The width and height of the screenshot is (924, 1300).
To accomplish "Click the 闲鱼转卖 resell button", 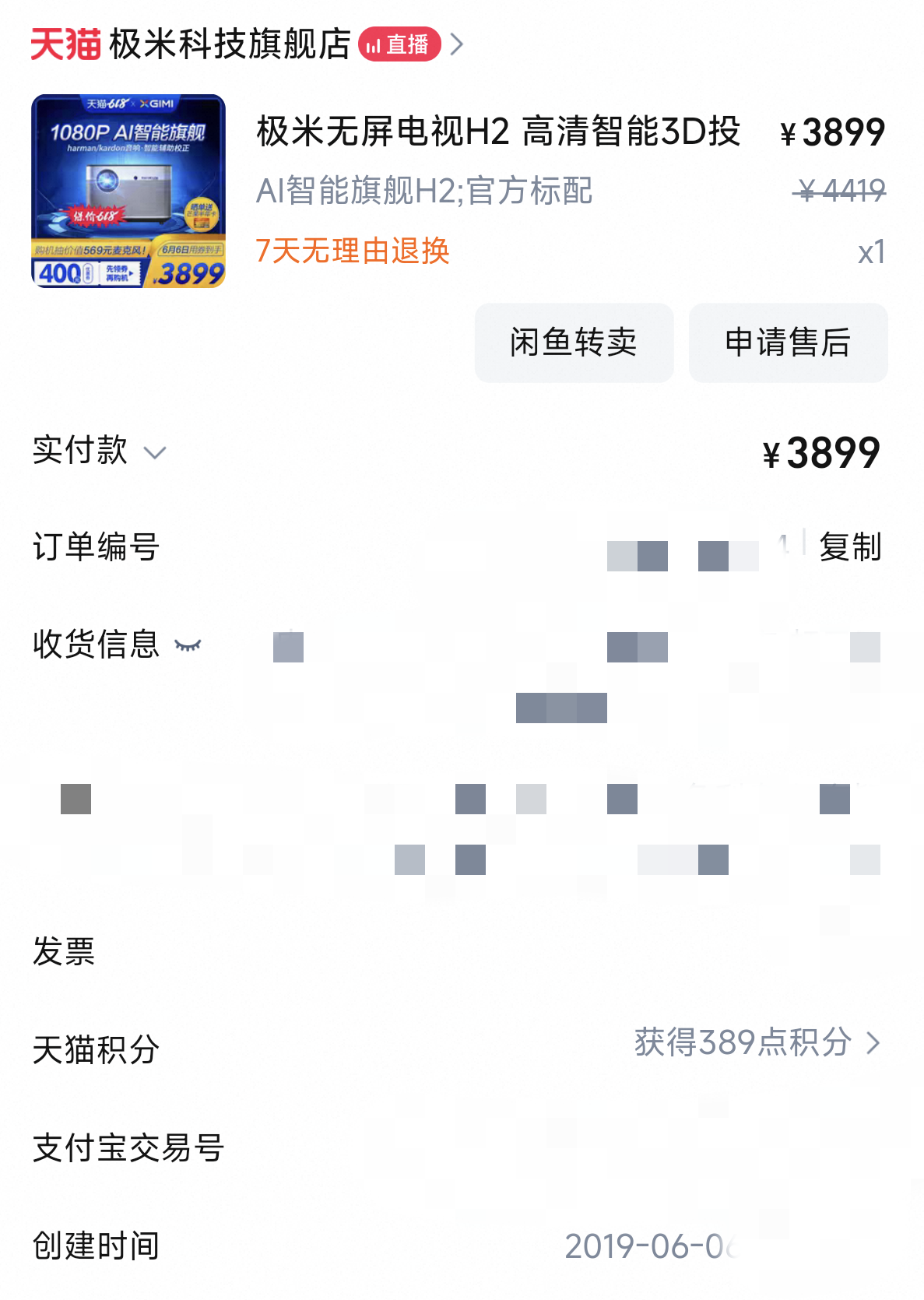I will [x=573, y=343].
